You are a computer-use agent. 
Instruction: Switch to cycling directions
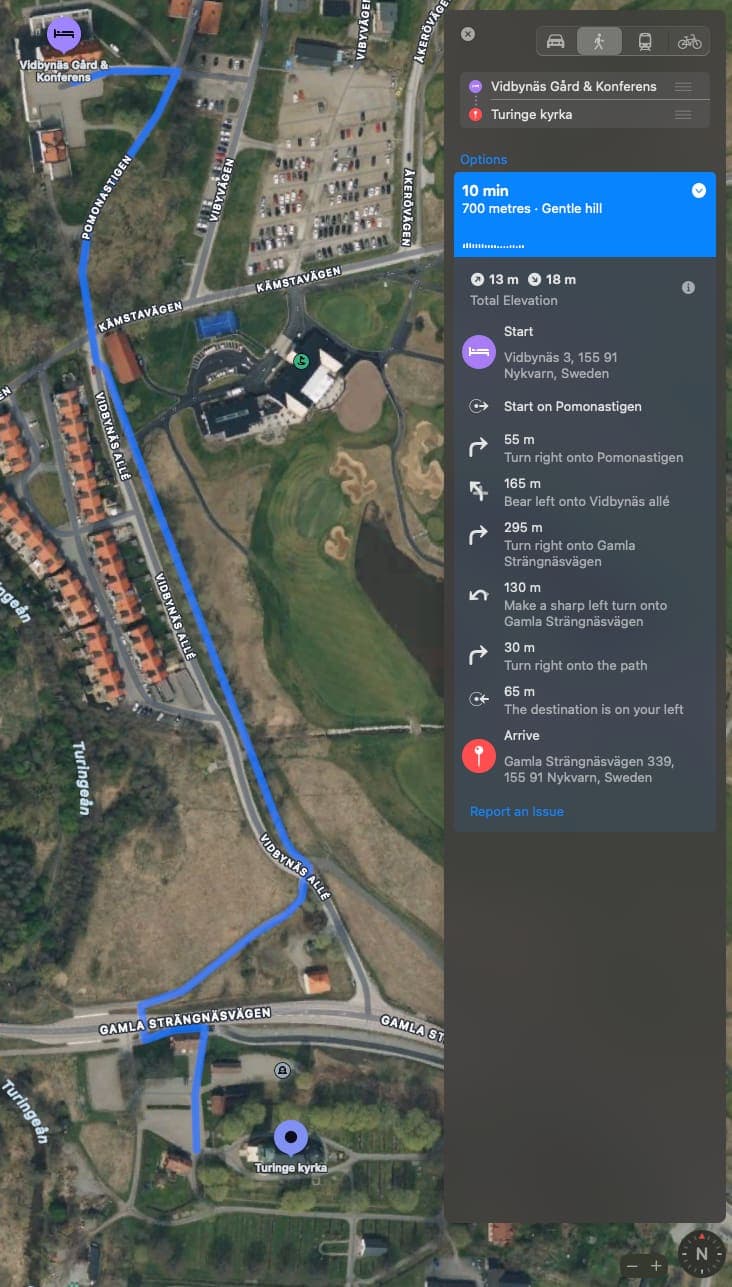pos(689,41)
